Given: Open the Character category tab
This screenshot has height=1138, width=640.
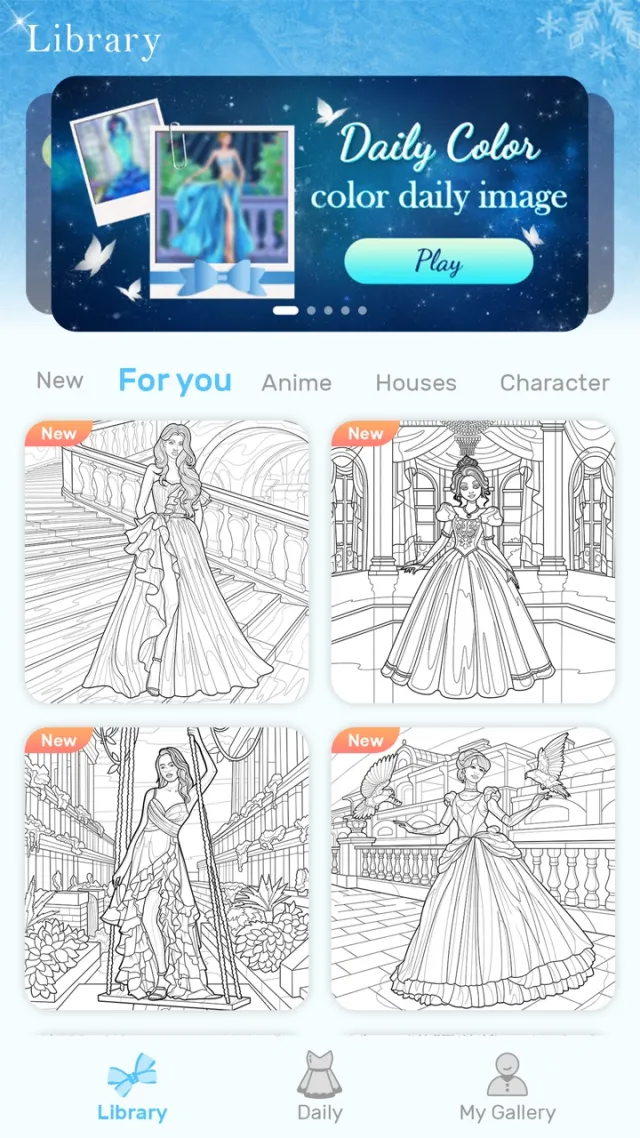Looking at the screenshot, I should pos(554,383).
